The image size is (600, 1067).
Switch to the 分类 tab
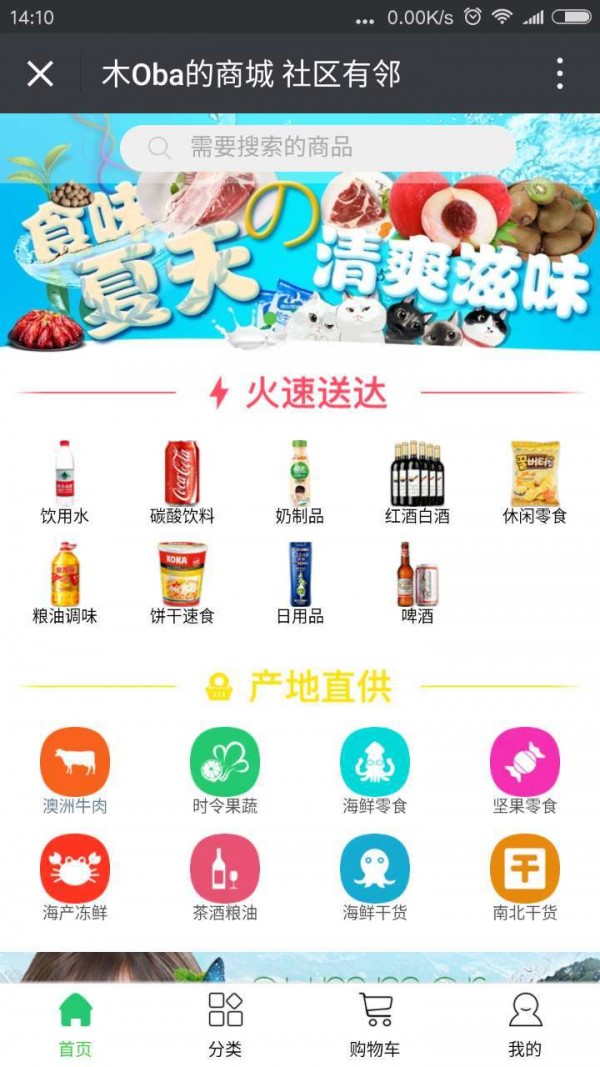click(225, 1025)
